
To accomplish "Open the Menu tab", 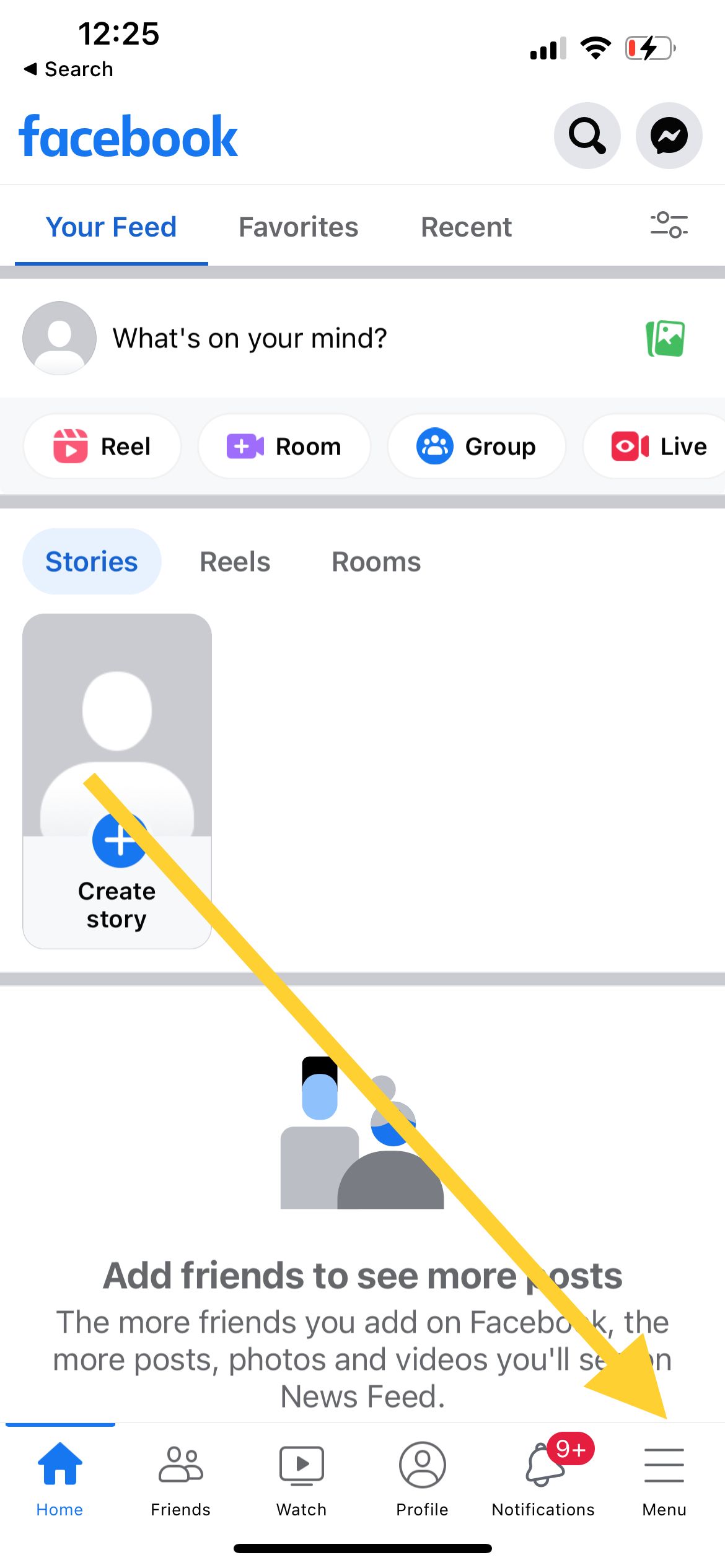I will [664, 1479].
